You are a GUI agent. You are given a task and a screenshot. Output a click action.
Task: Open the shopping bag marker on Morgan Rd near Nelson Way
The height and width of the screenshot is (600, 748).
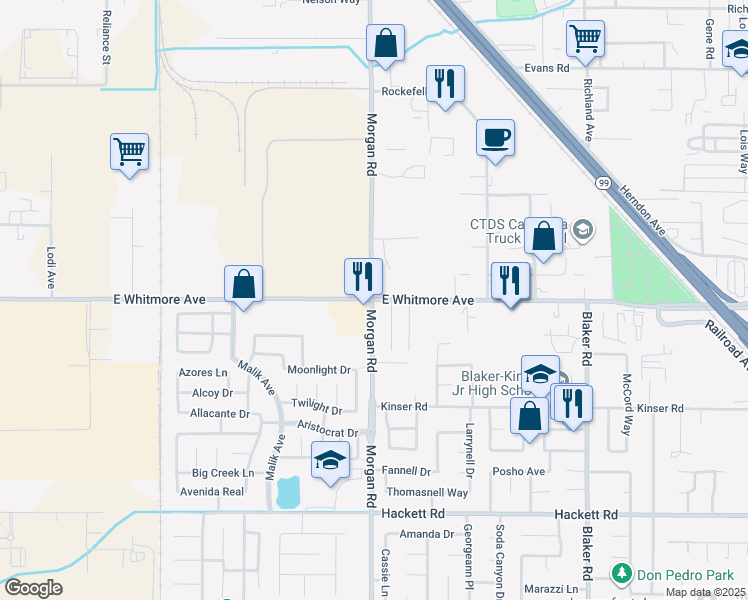click(x=385, y=44)
